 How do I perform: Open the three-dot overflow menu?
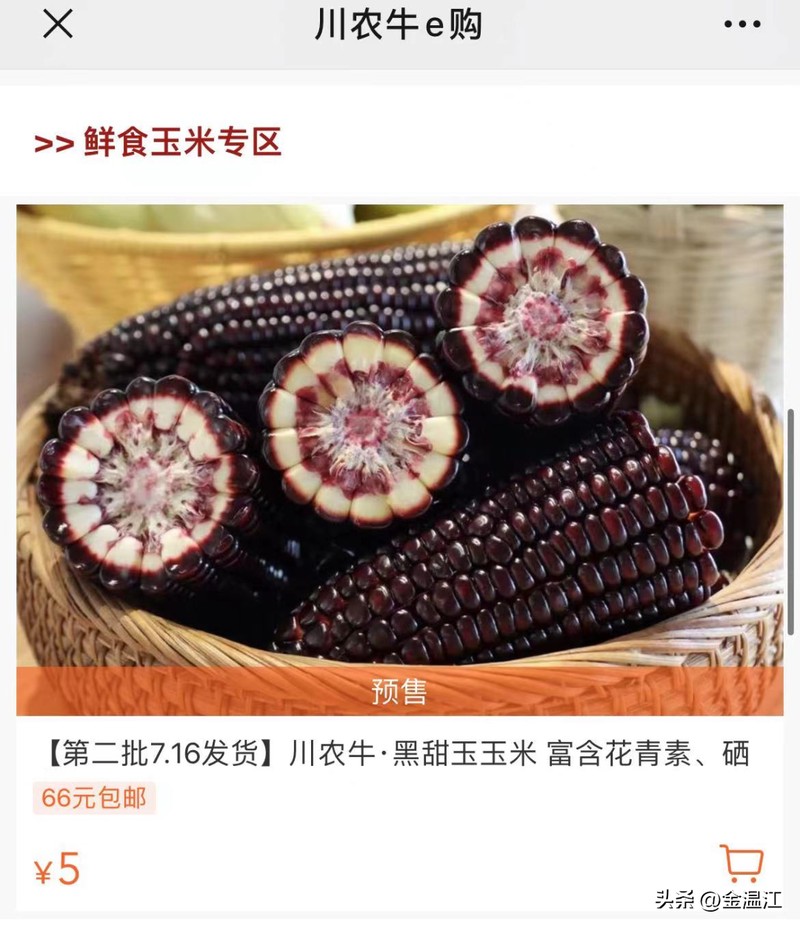pos(741,26)
